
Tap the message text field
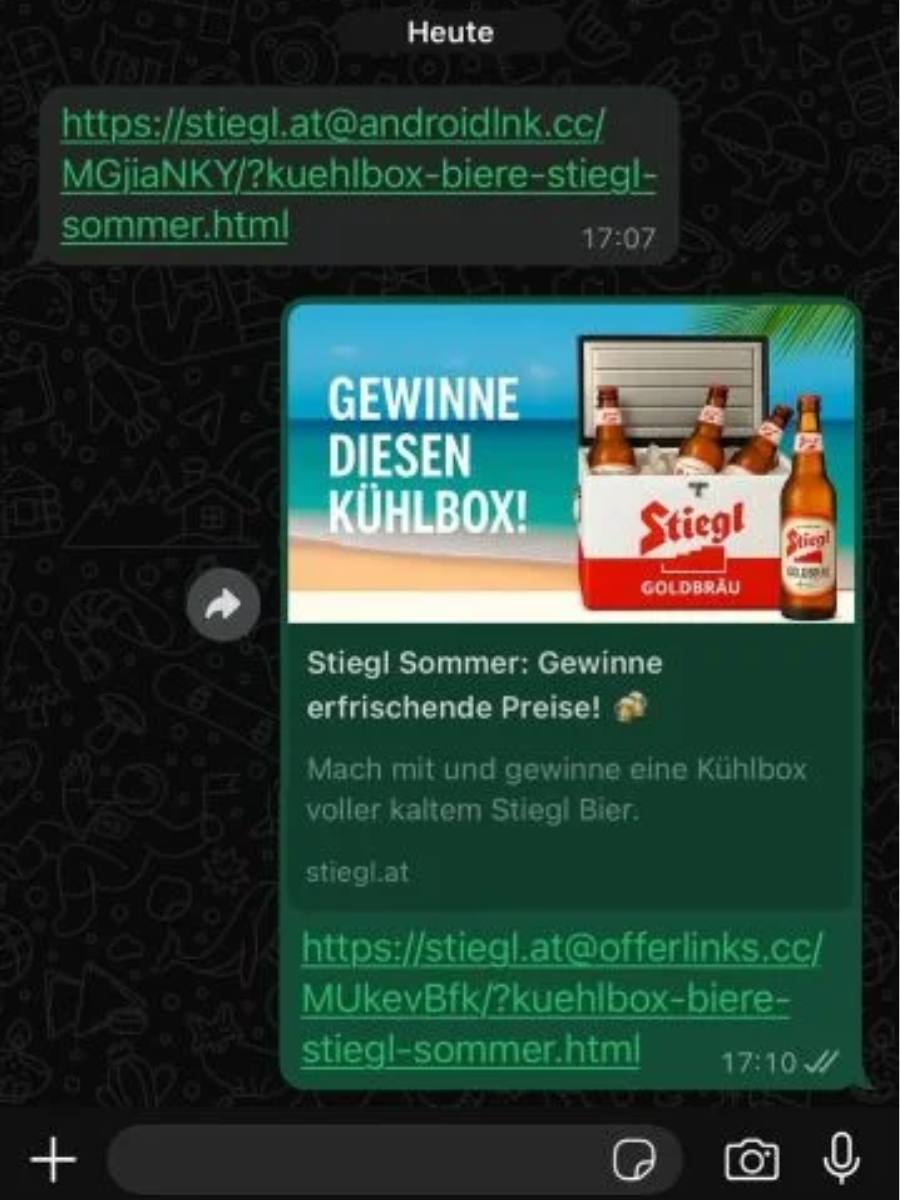click(350, 1160)
